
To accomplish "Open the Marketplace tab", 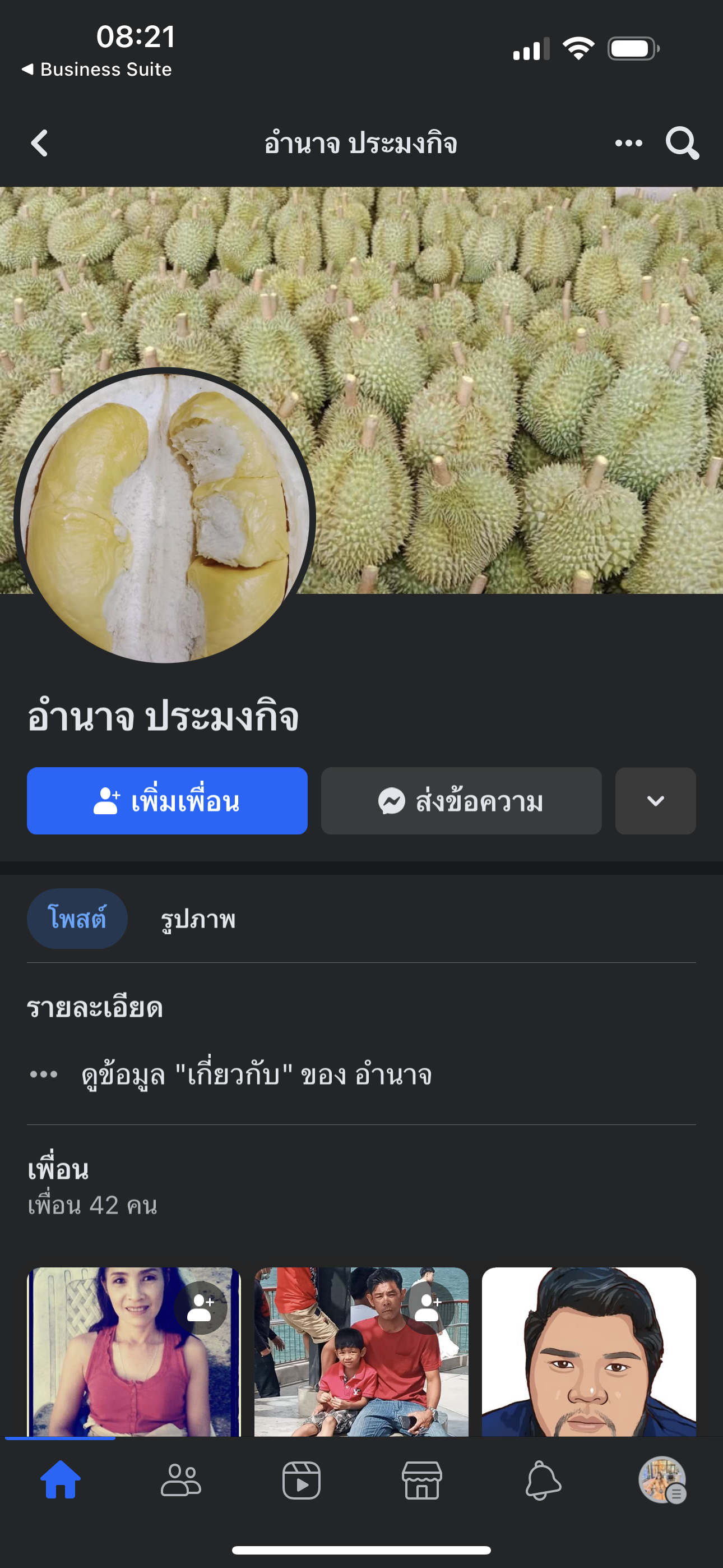I will [421, 1481].
